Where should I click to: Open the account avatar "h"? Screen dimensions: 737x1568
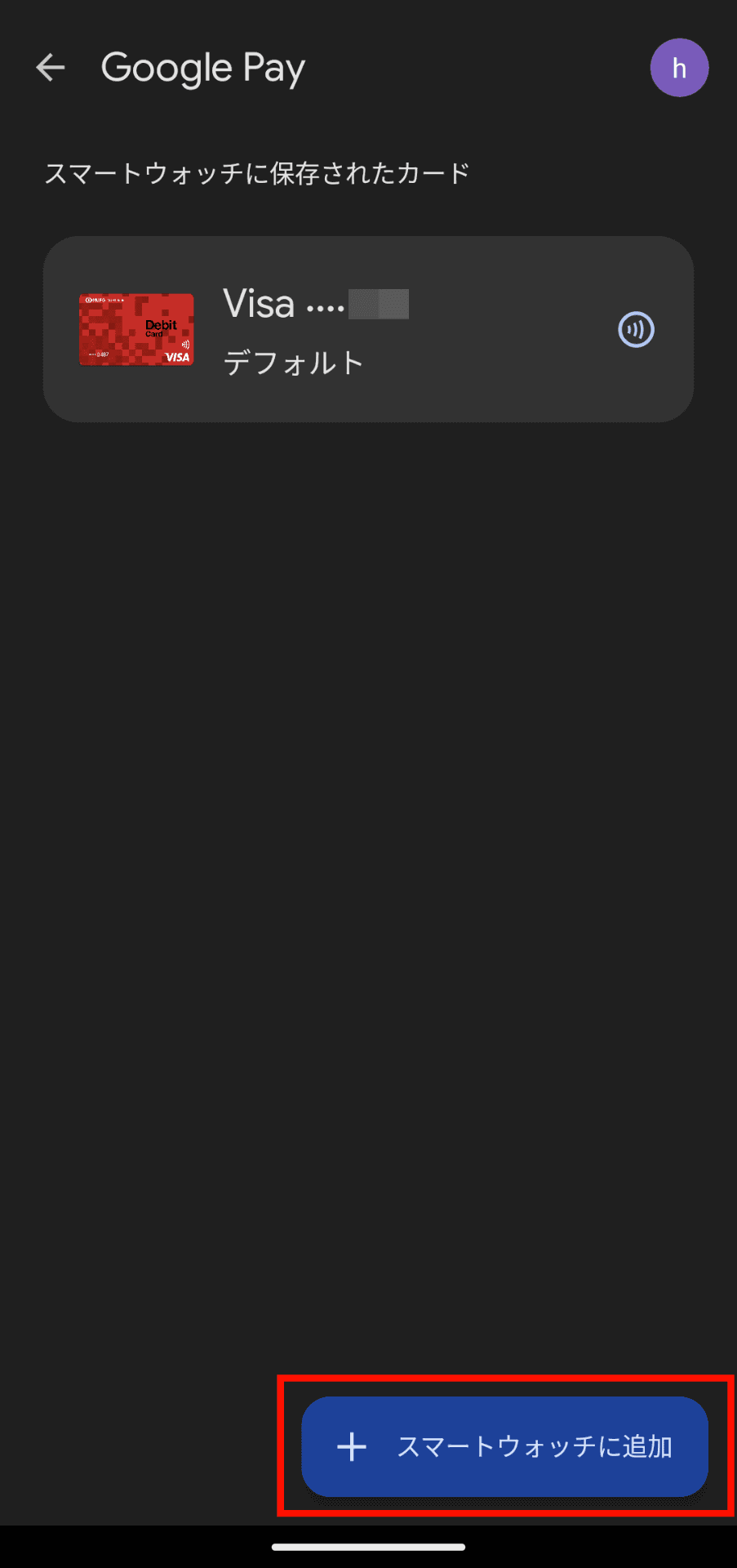(678, 68)
